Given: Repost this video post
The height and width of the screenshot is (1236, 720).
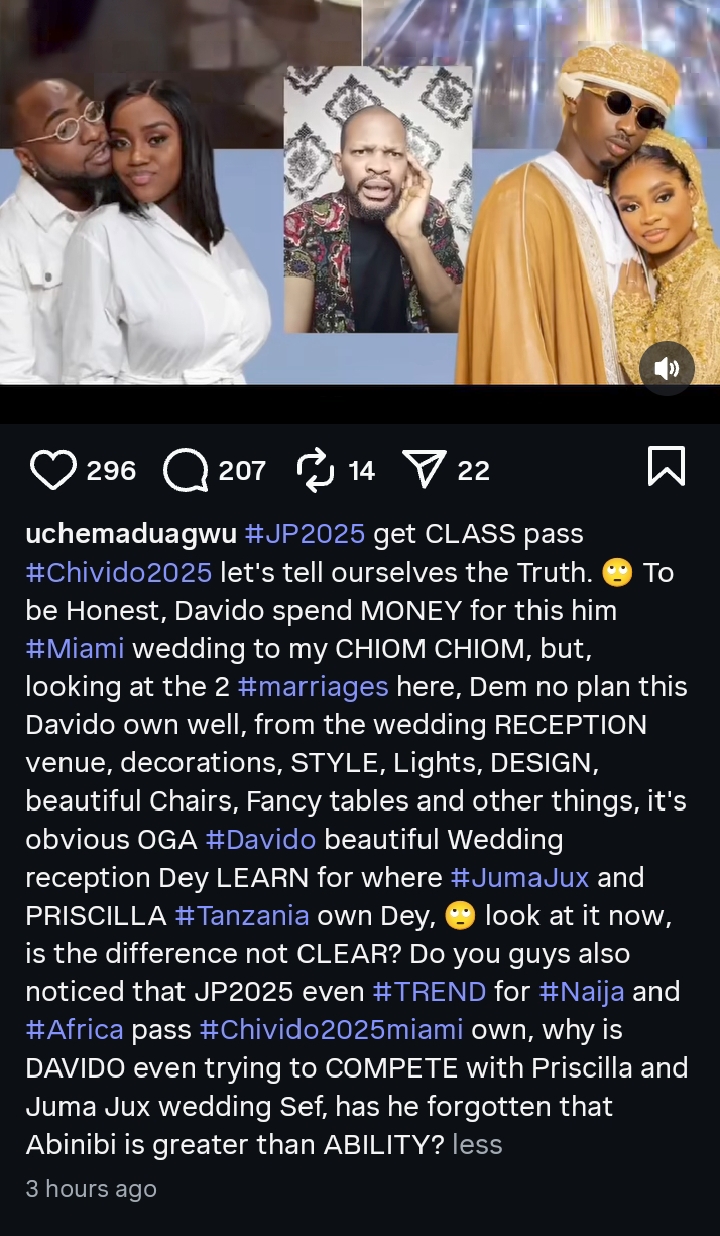Looking at the screenshot, I should [x=316, y=469].
